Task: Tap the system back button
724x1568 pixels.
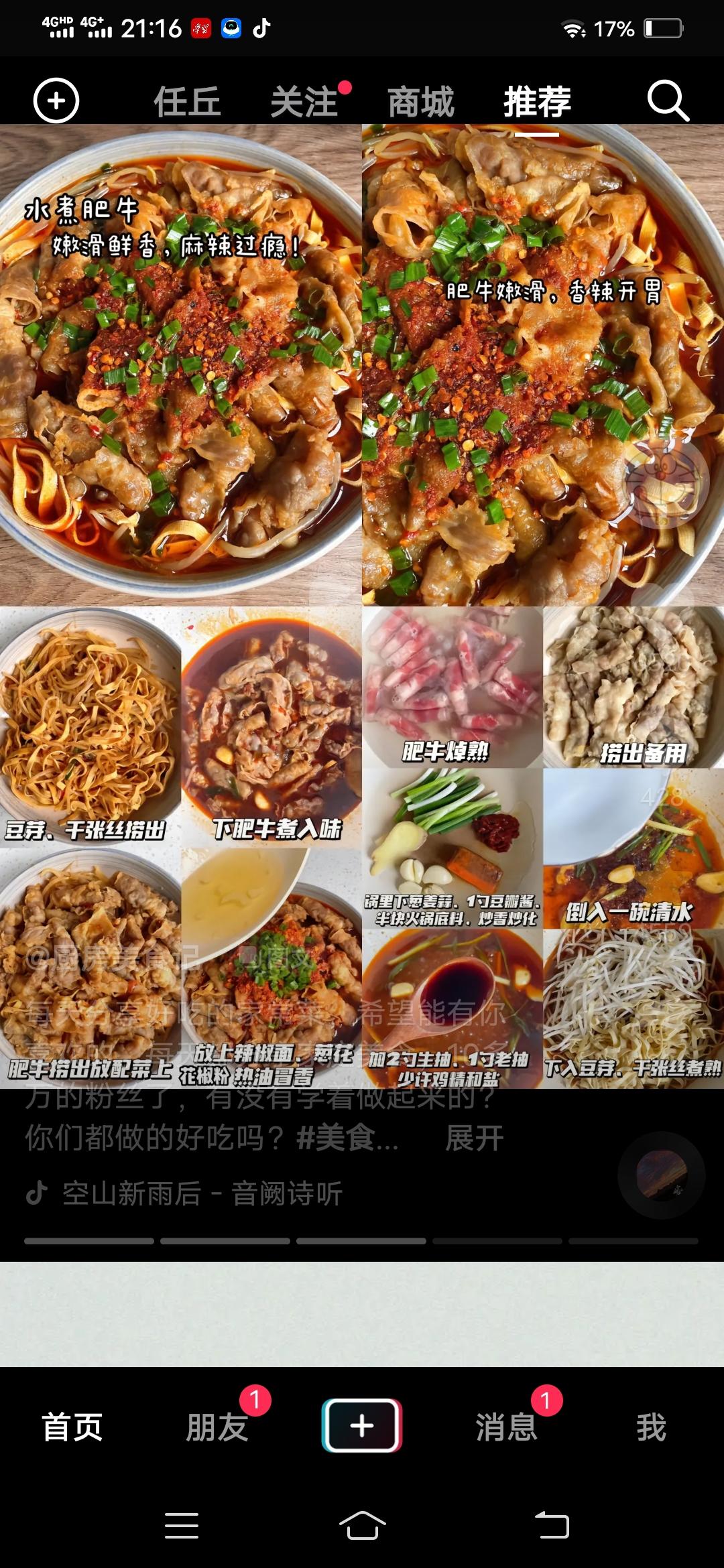Action: coord(552,1526)
